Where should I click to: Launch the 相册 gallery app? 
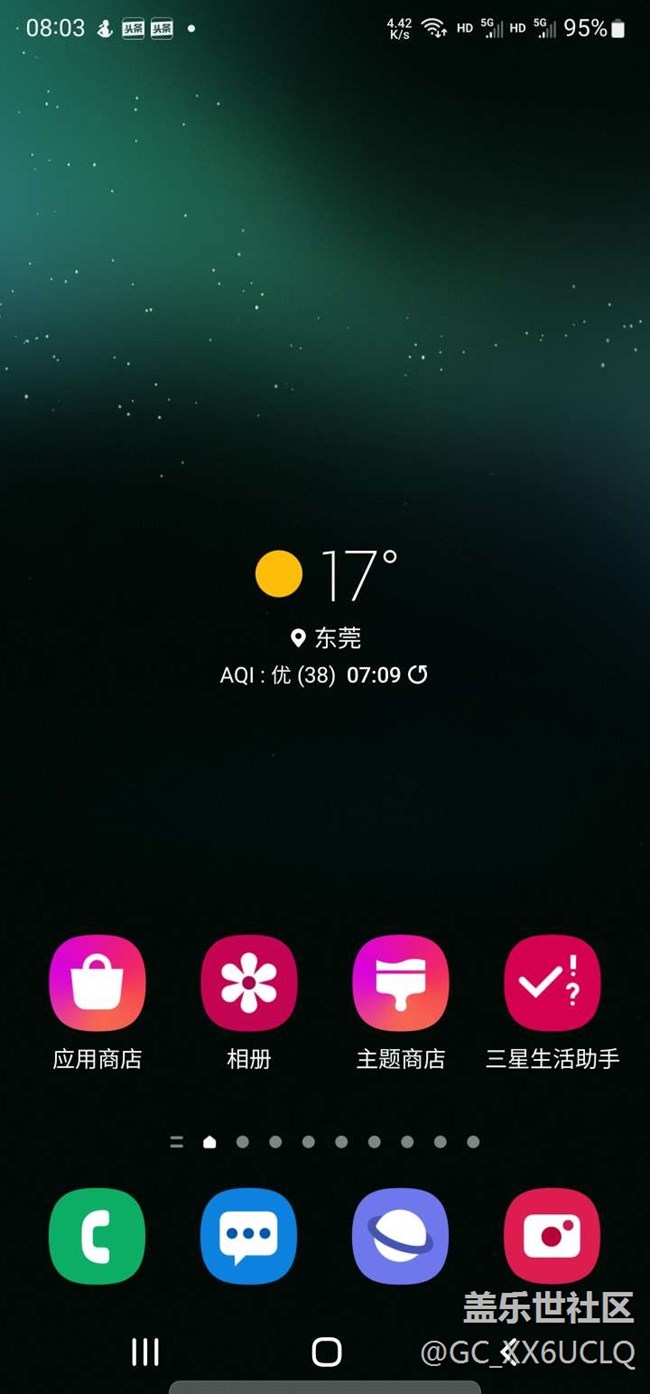[249, 983]
